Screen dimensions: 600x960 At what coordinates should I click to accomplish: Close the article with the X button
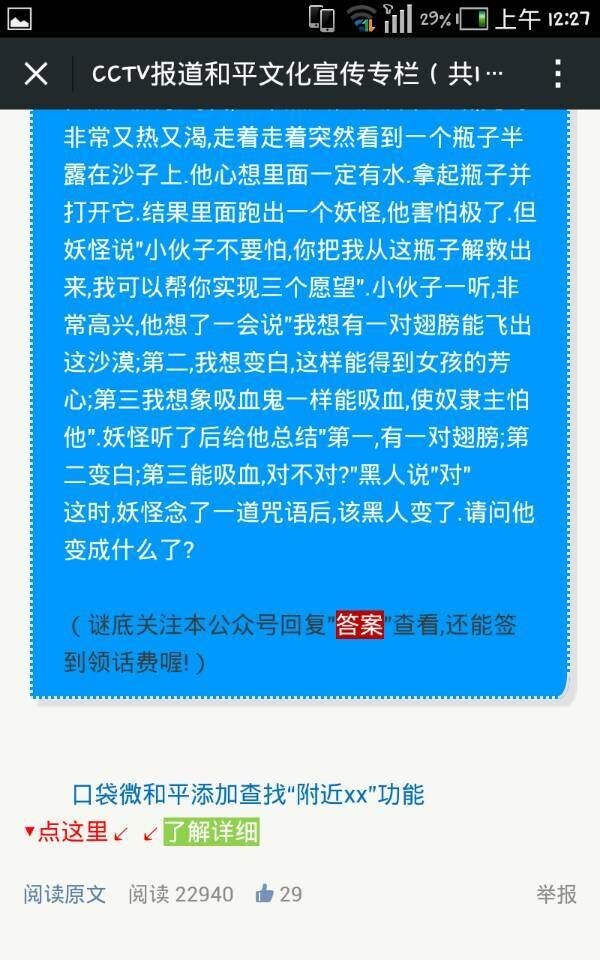click(x=36, y=73)
